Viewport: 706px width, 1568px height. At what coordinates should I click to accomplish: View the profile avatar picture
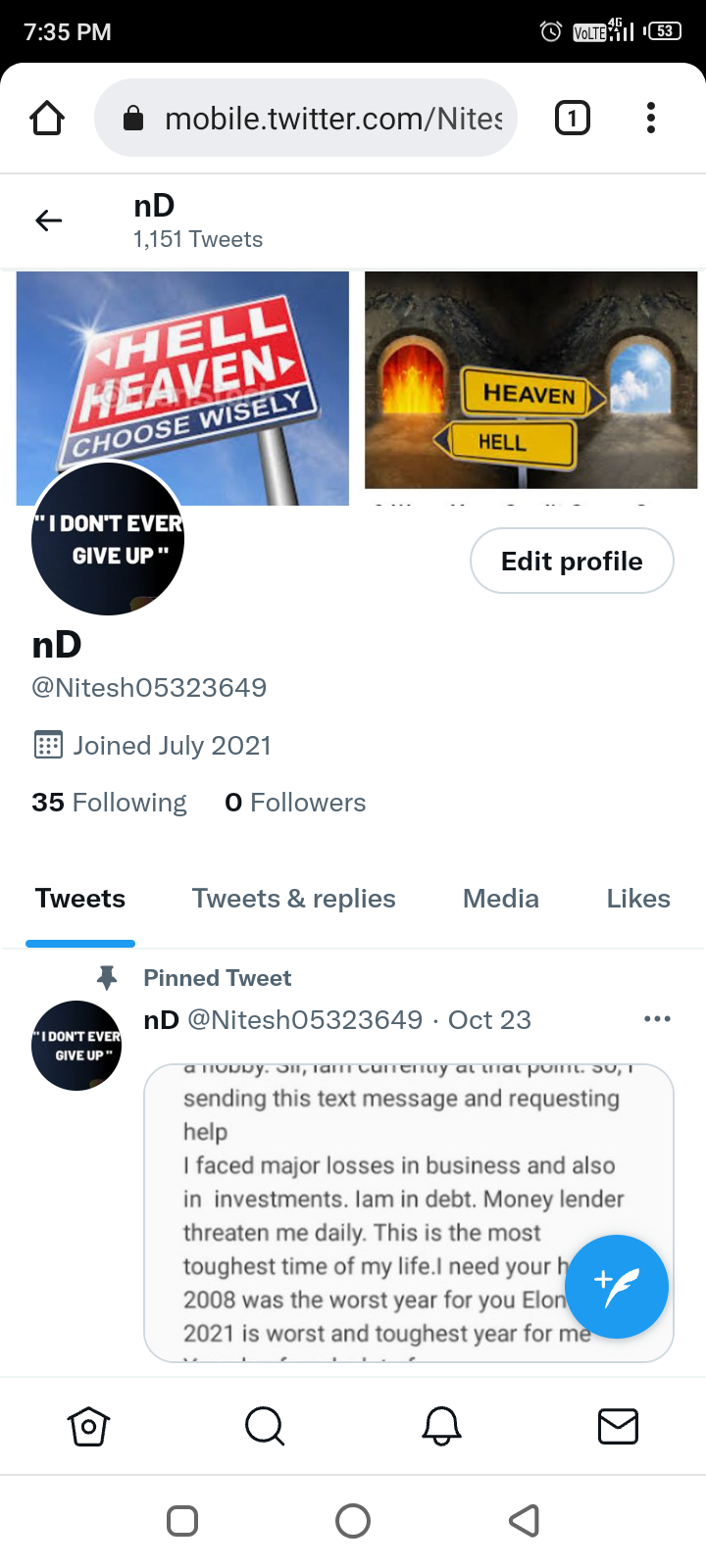point(108,539)
